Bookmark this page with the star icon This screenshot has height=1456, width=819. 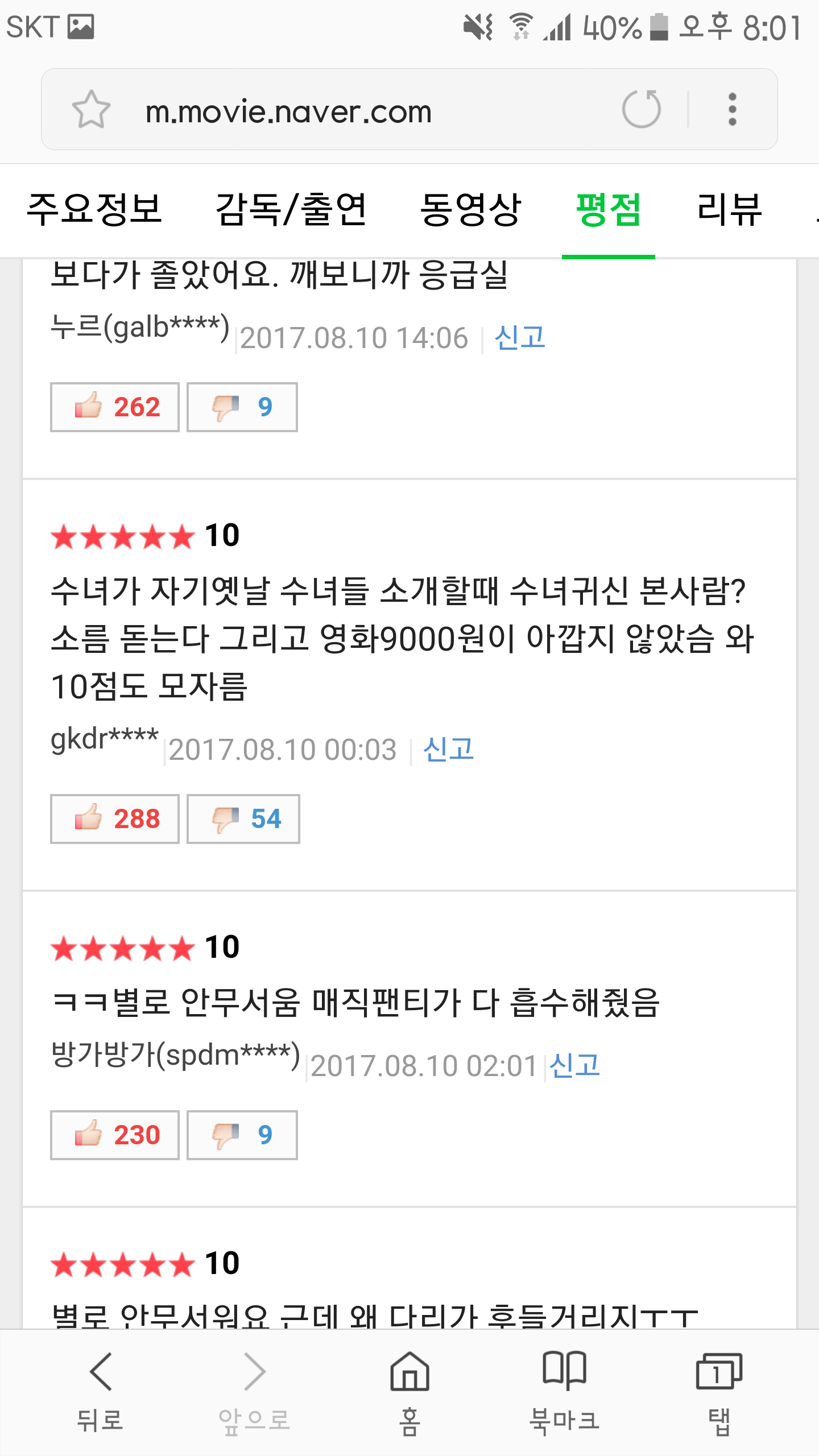tap(91, 109)
